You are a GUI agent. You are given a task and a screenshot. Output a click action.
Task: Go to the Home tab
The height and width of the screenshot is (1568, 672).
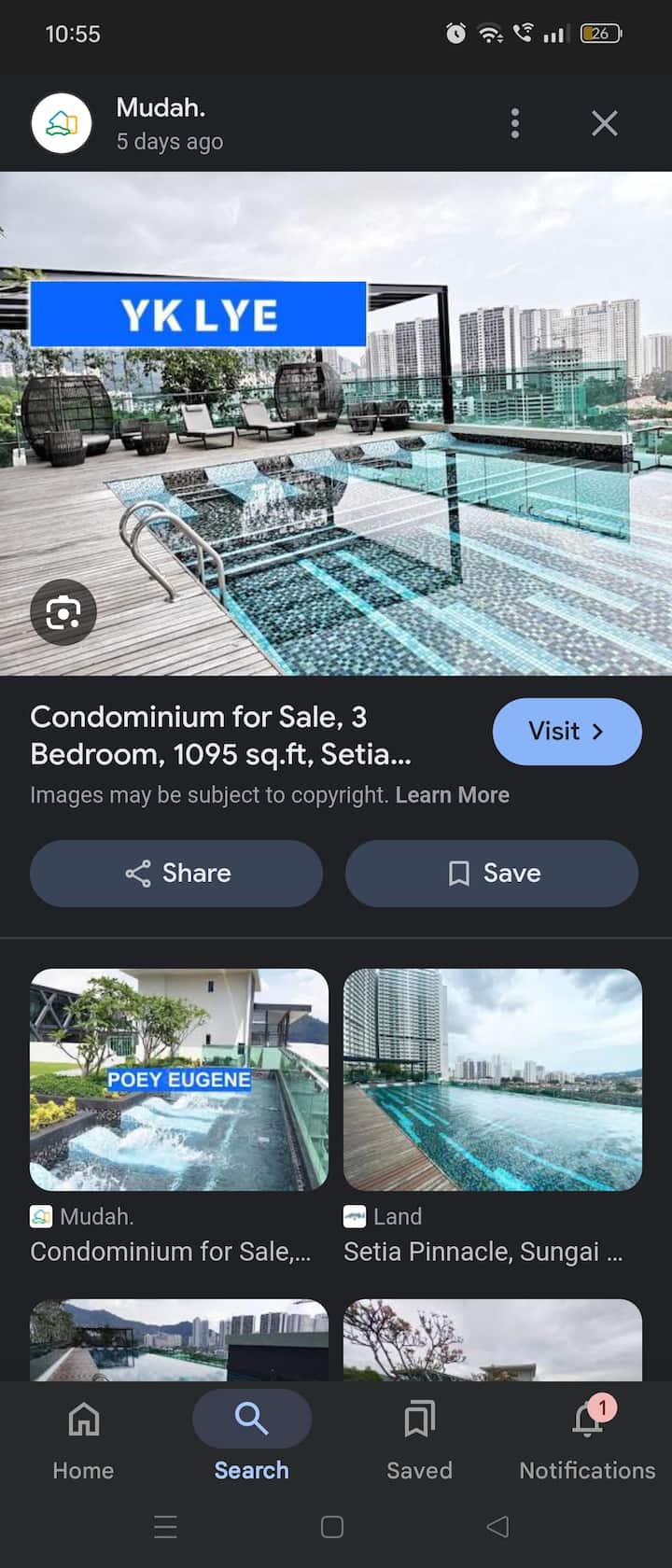[83, 1437]
